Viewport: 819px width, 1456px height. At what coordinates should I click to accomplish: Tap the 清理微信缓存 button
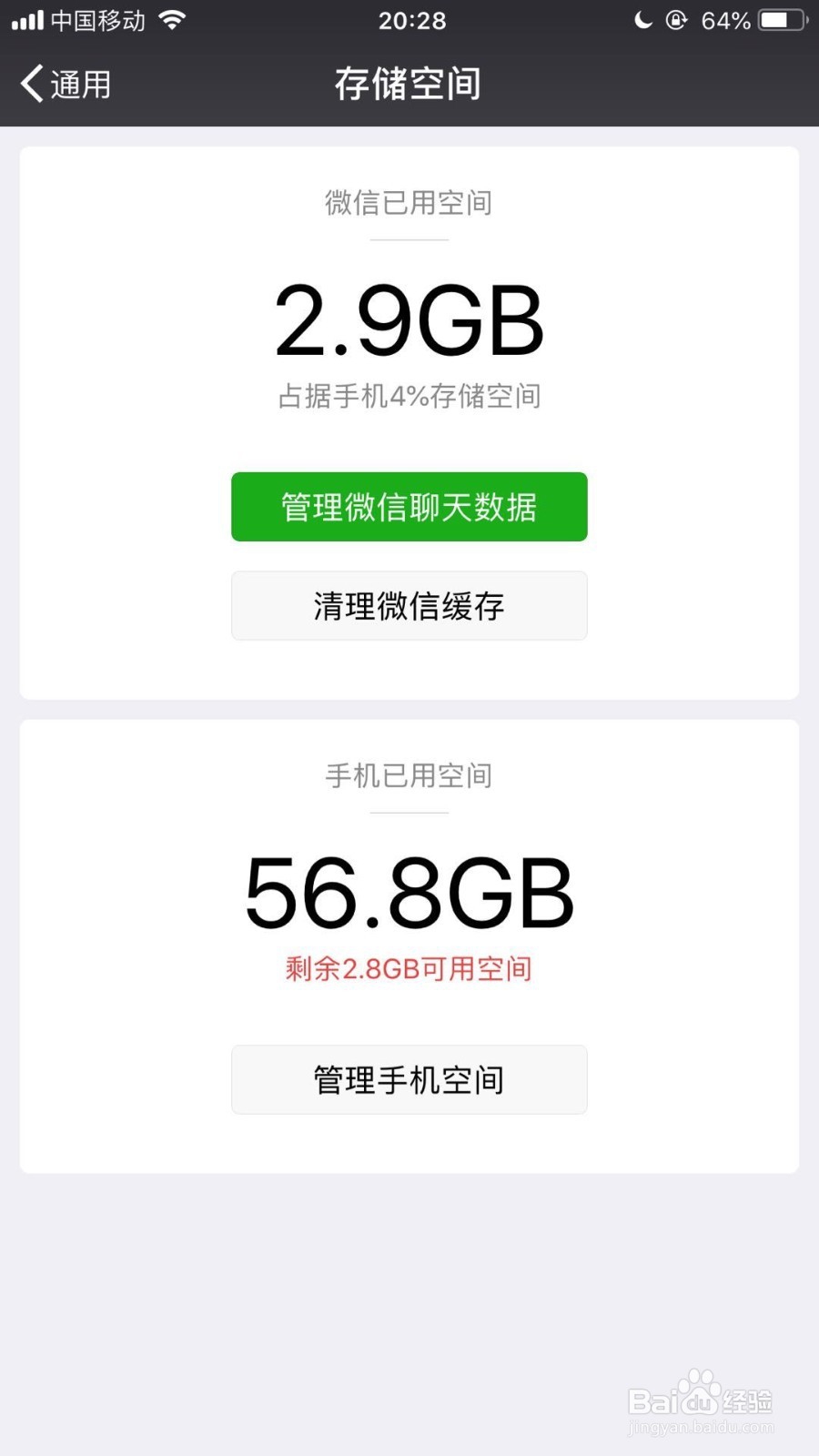[x=409, y=605]
